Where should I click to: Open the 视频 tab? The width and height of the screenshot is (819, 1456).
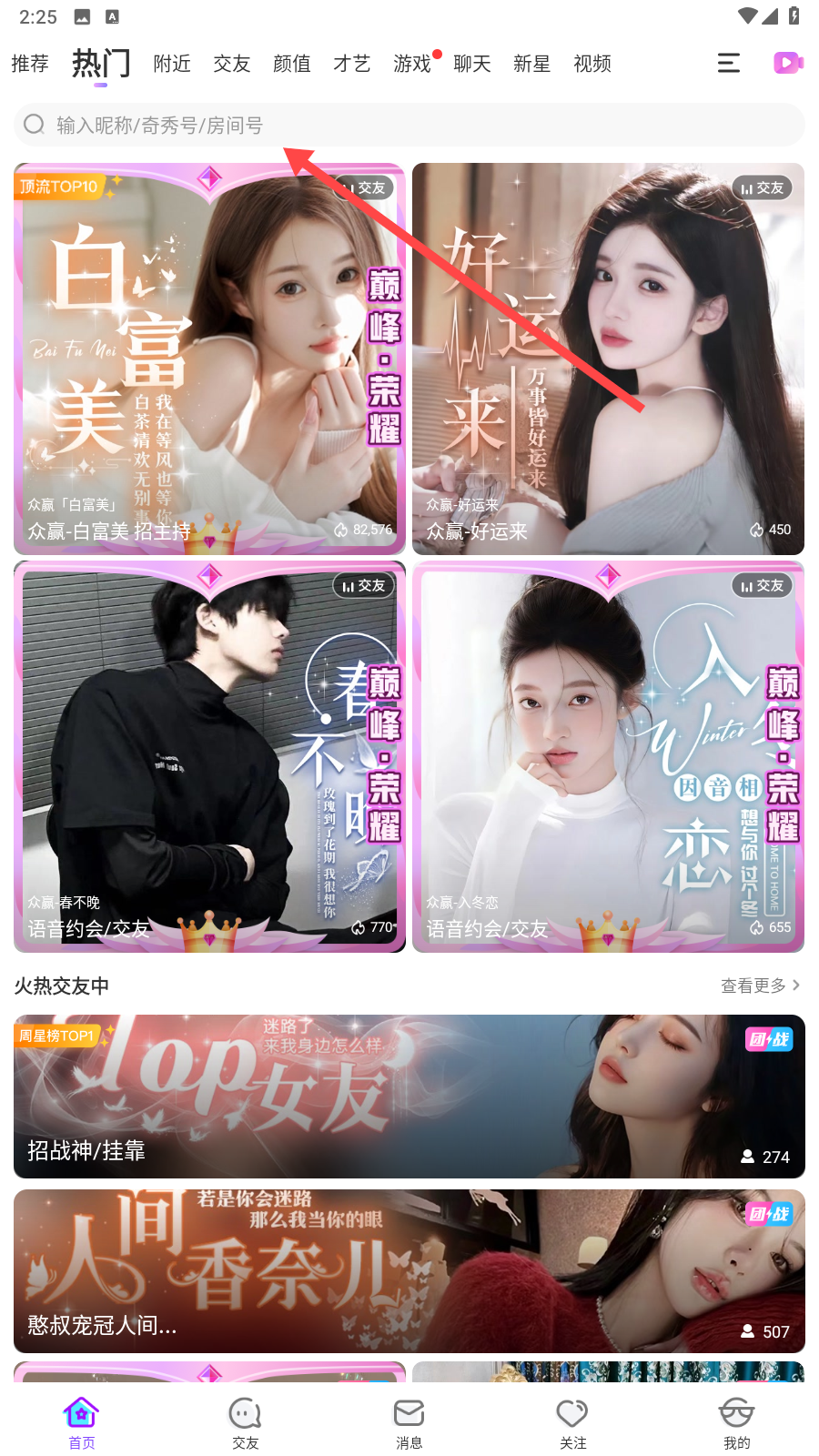592,64
